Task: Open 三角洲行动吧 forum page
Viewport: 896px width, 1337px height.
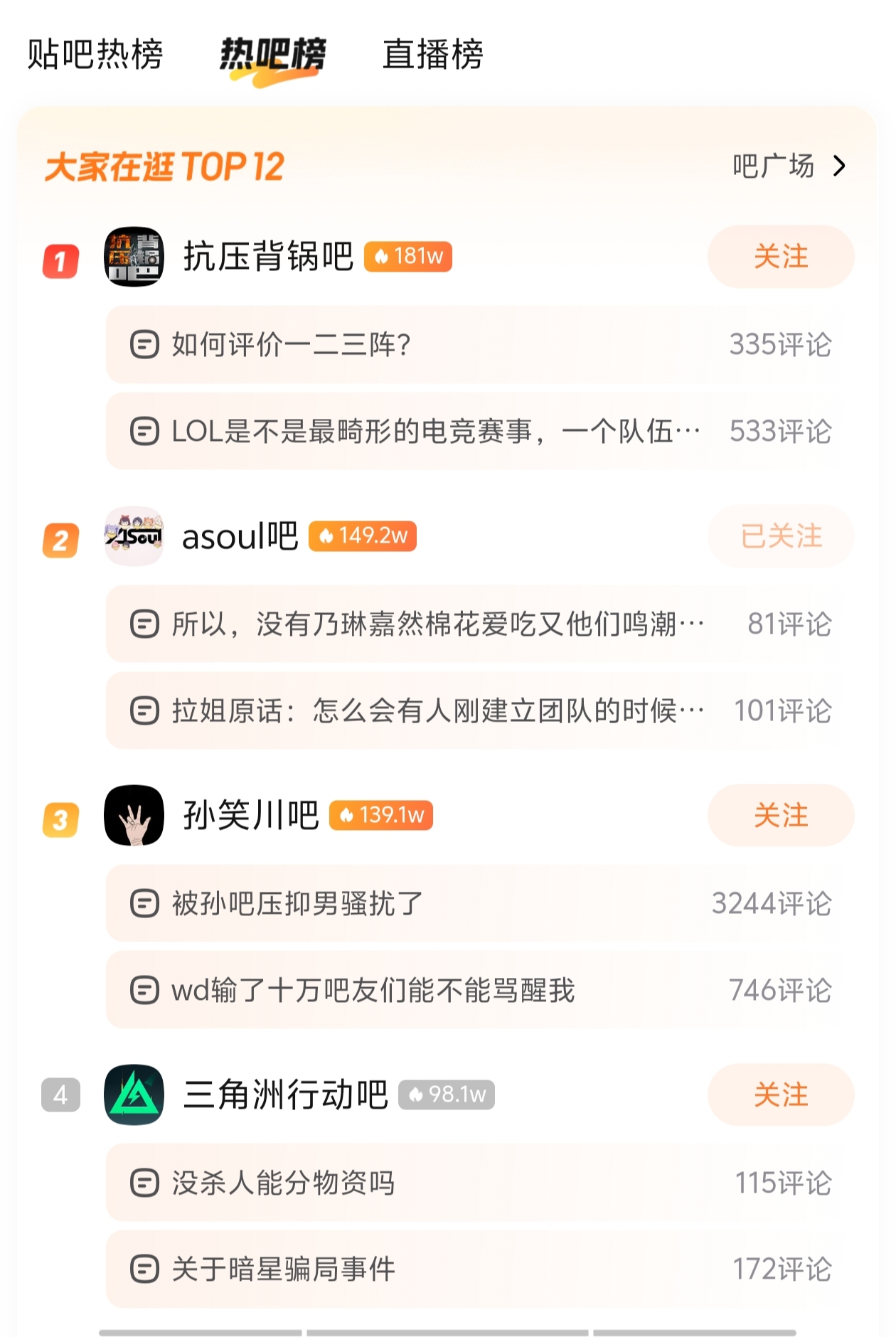Action: tap(284, 1095)
